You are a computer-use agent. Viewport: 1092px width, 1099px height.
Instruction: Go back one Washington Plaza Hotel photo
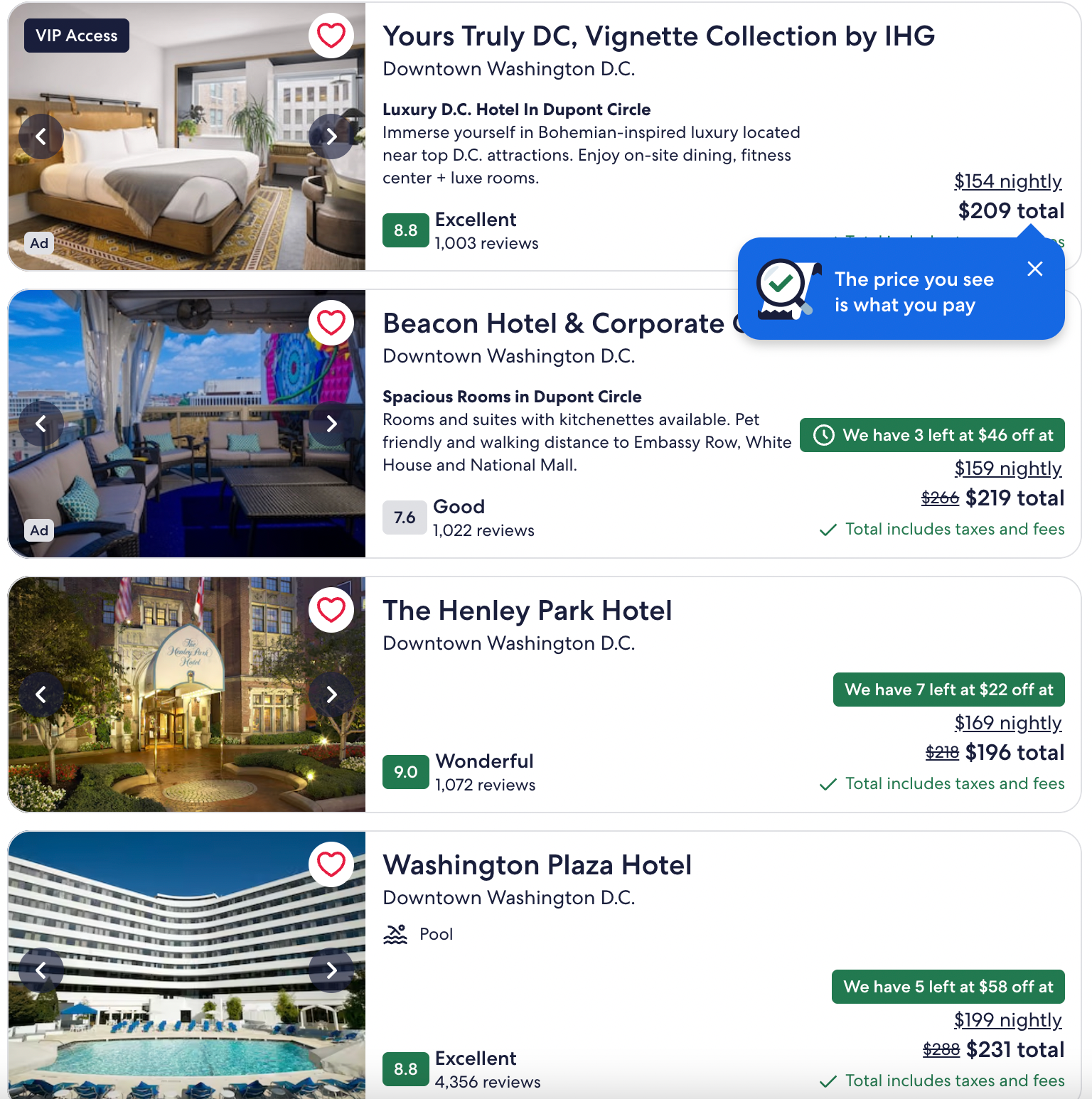click(41, 970)
